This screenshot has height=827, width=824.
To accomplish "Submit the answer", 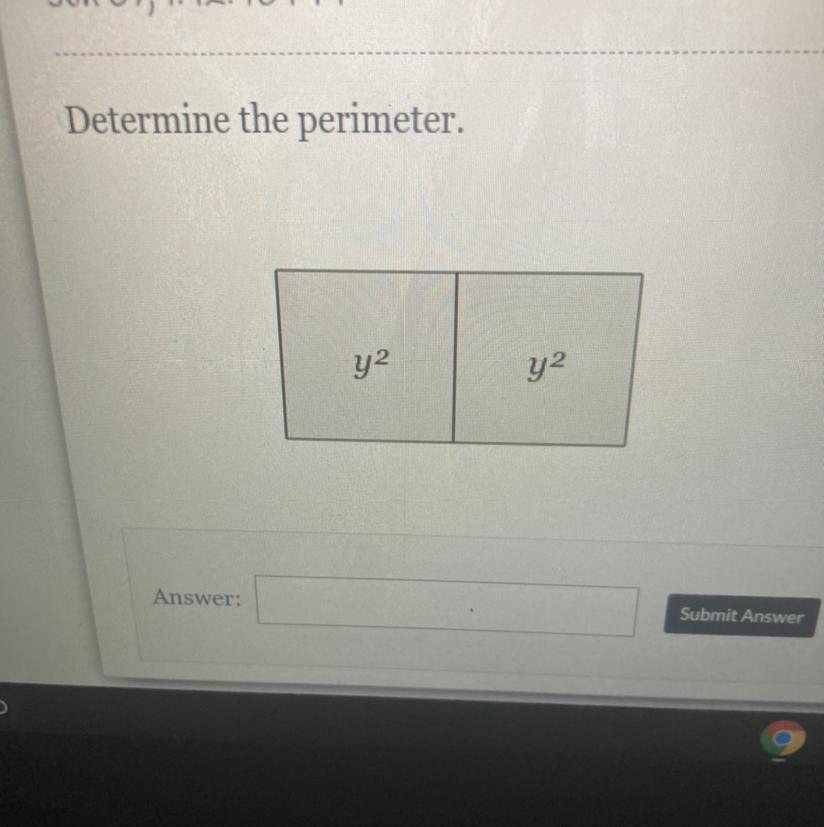I will 741,615.
